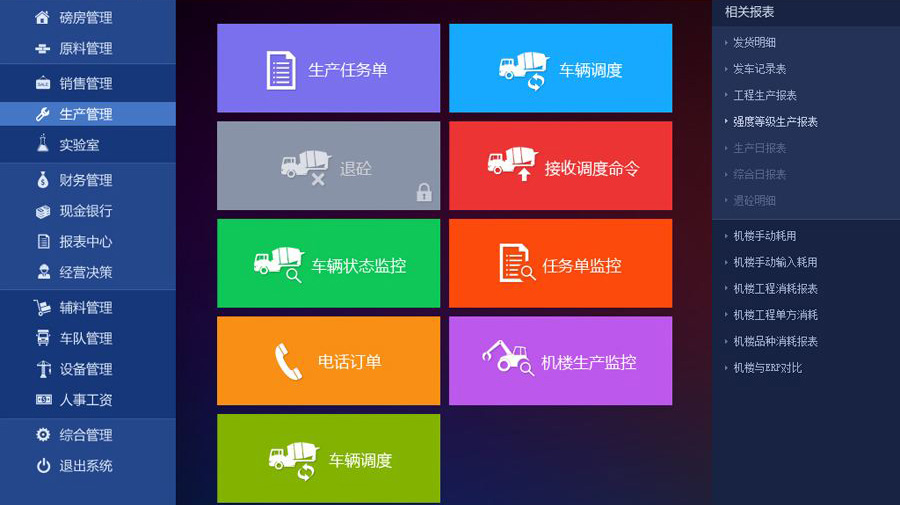The height and width of the screenshot is (505, 900).
Task: Open 销售管理 section
Action: coord(85,83)
